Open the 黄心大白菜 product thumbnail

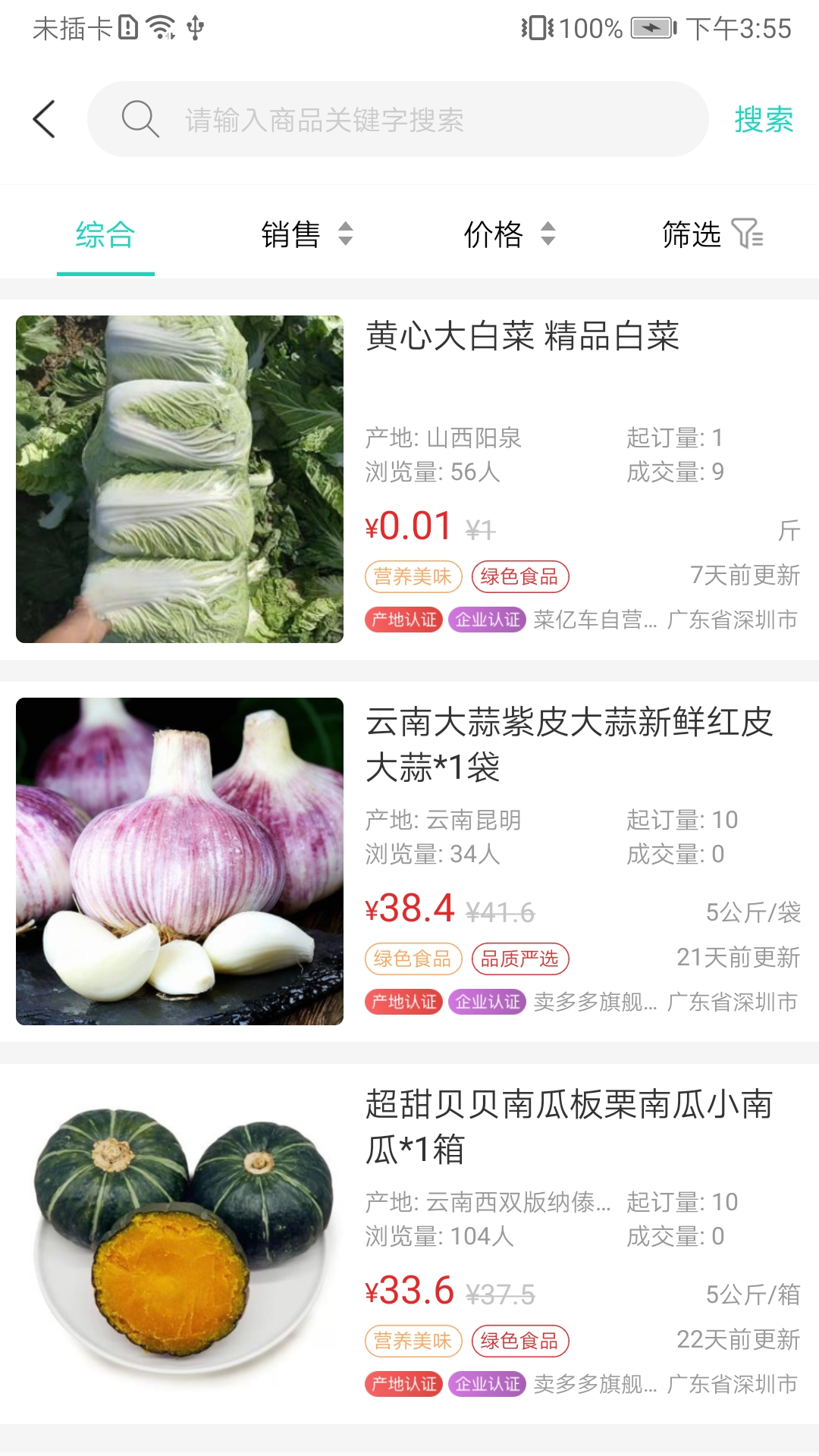[x=177, y=476]
